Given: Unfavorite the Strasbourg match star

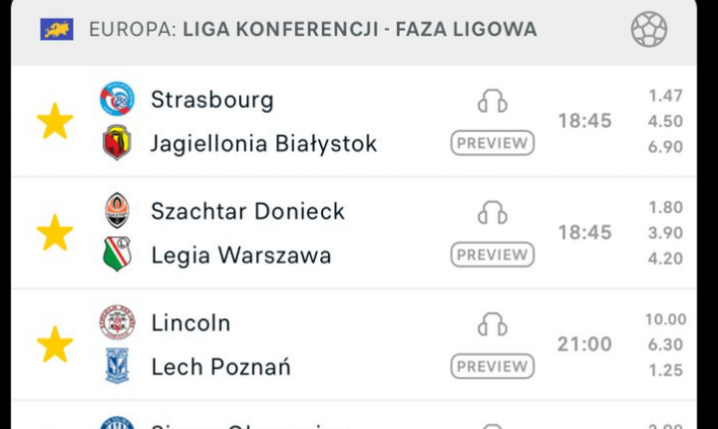Looking at the screenshot, I should [55, 122].
